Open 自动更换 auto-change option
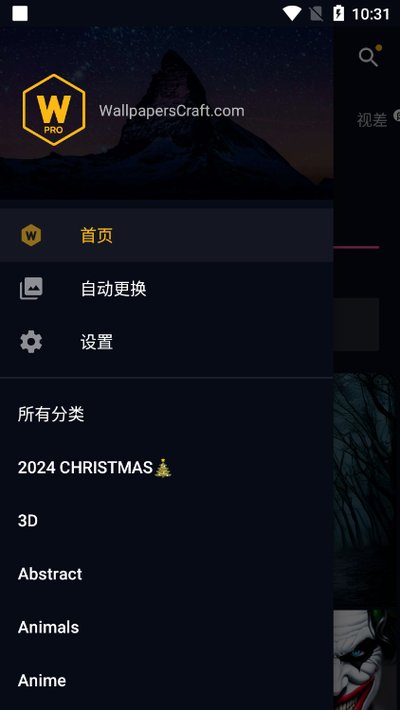This screenshot has height=710, width=400. 166,289
